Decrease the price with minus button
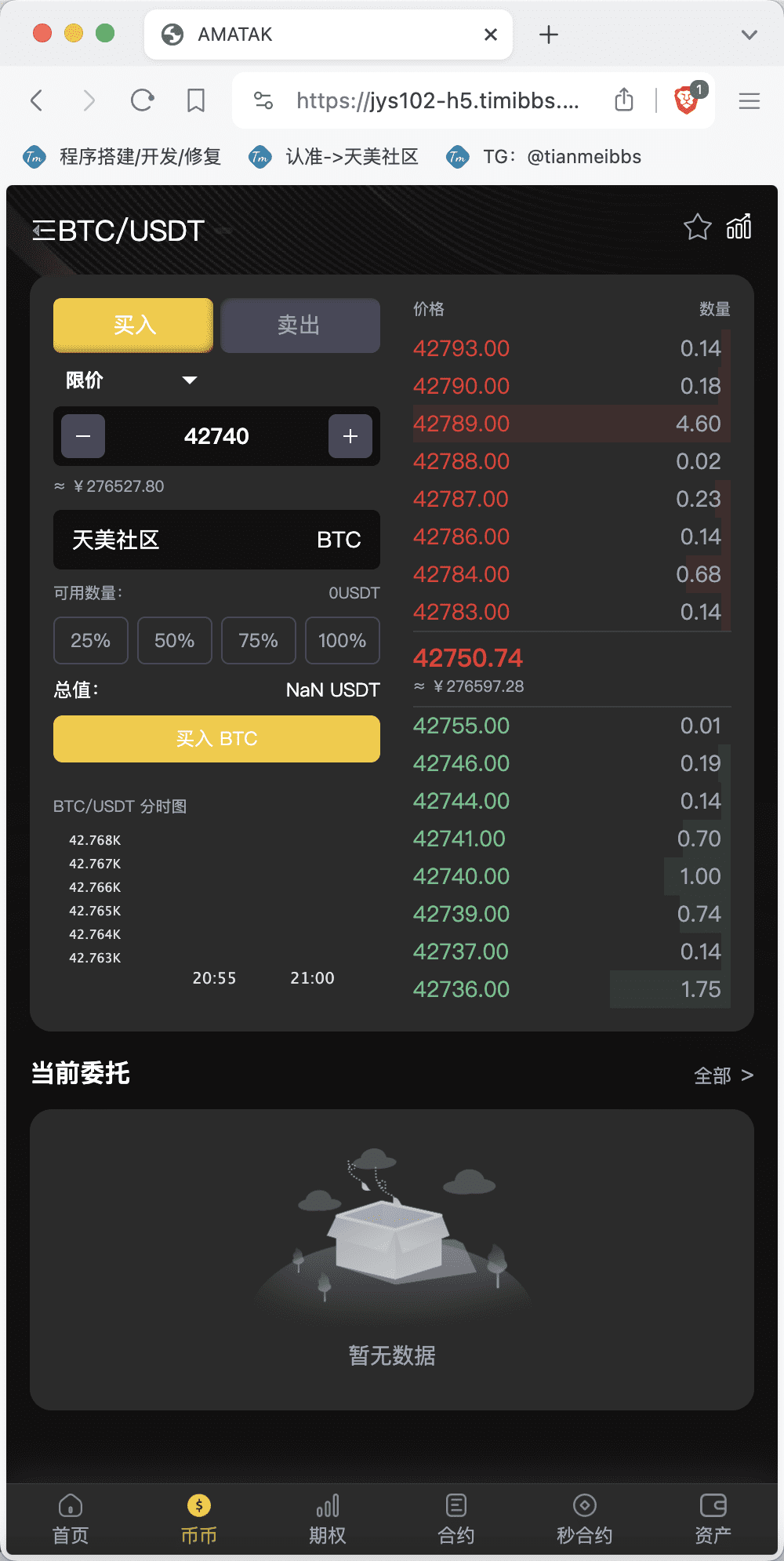Screen dimensions: 784x1561 83,436
